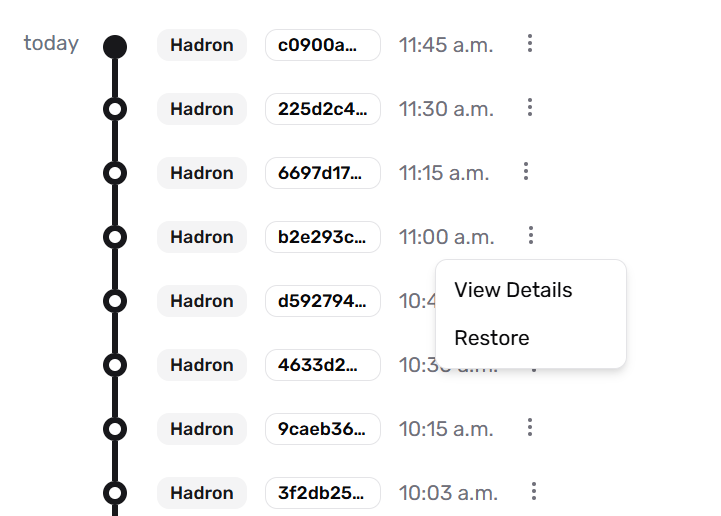Viewport: 721px width, 516px height.
Task: Open the commit hash chip 4633d2
Action: (x=322, y=365)
